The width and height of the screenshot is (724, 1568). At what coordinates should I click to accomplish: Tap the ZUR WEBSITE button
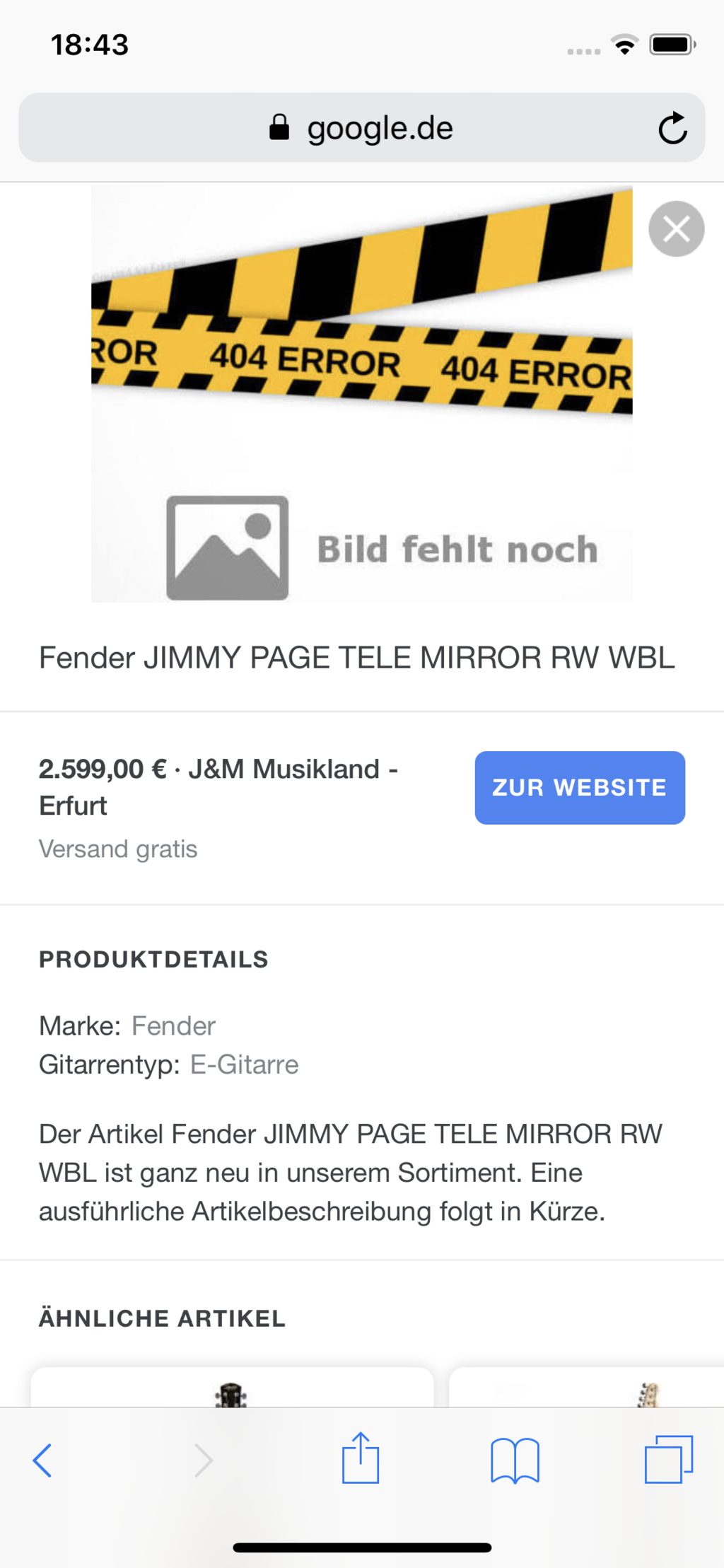click(x=579, y=787)
